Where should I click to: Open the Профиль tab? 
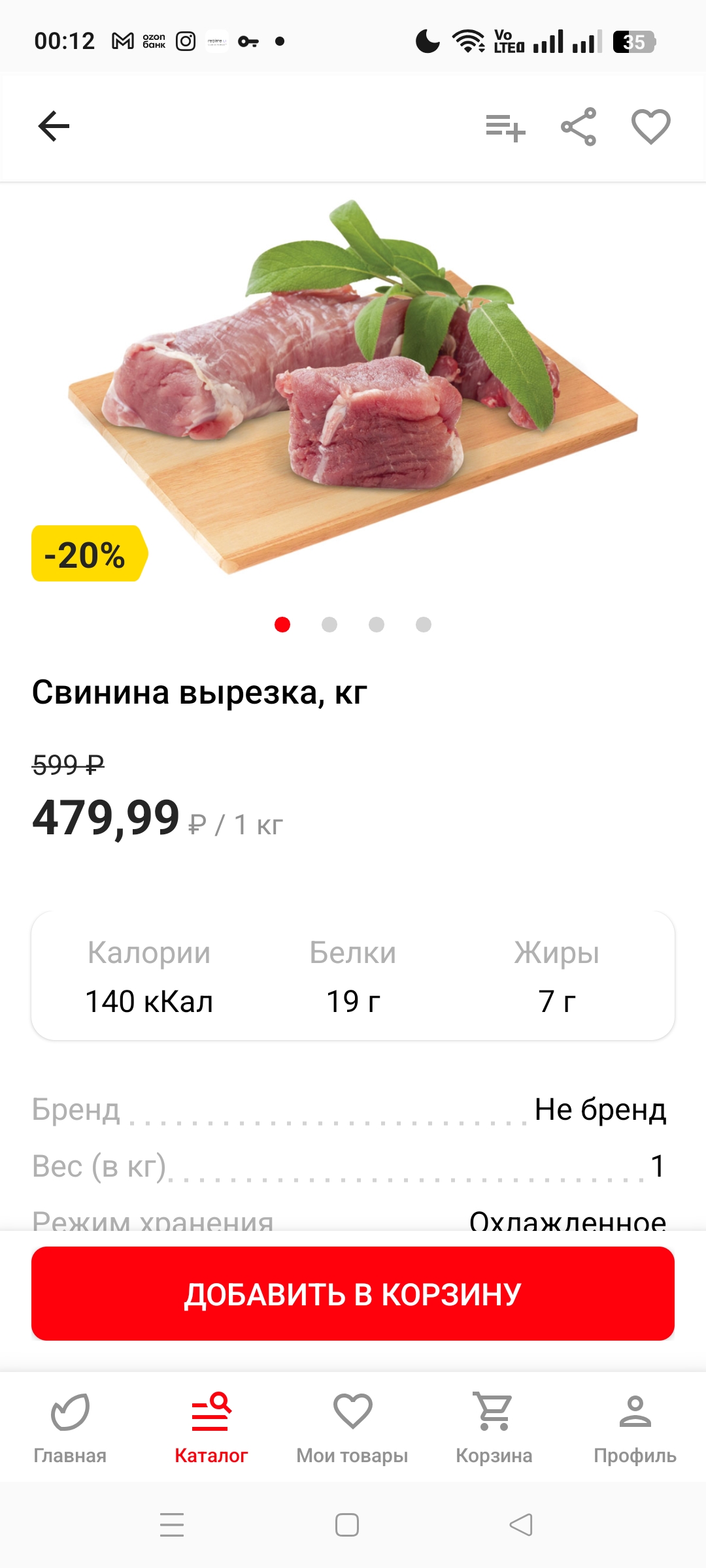click(635, 1426)
